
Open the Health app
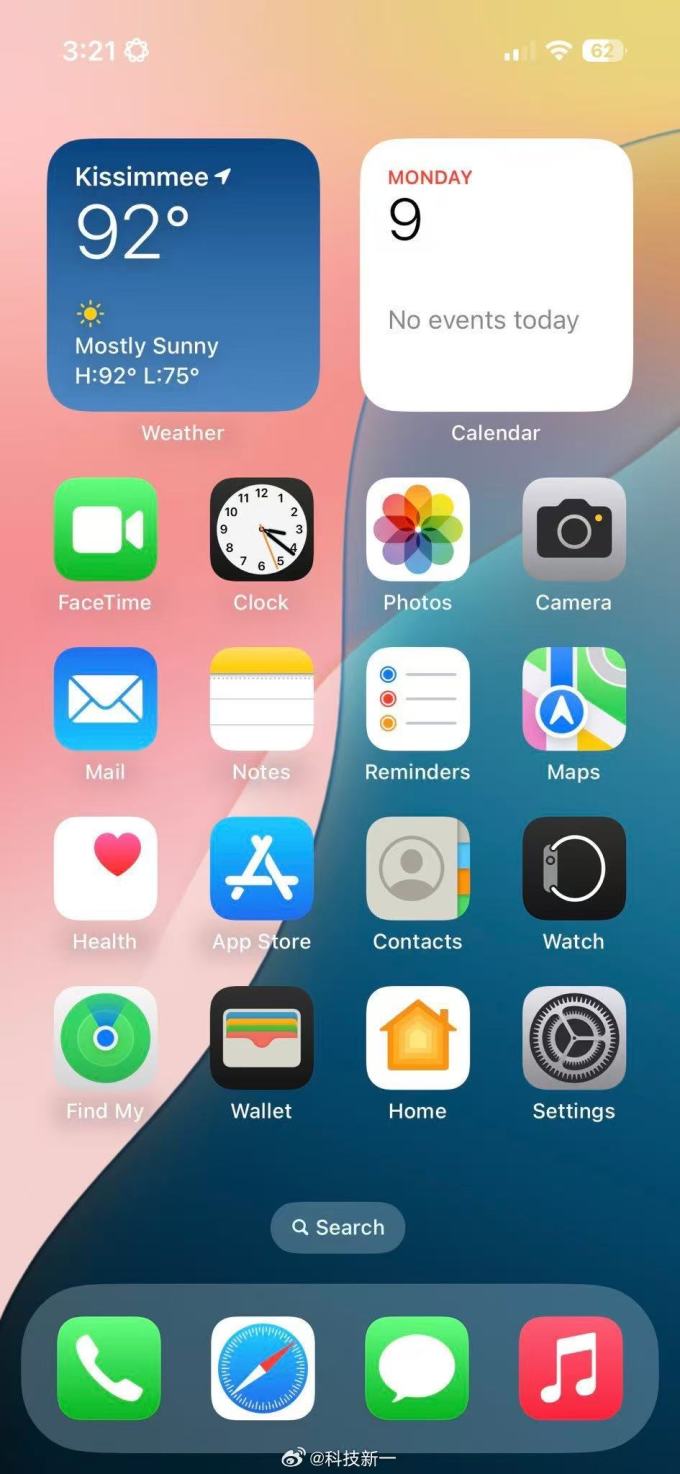coord(105,868)
